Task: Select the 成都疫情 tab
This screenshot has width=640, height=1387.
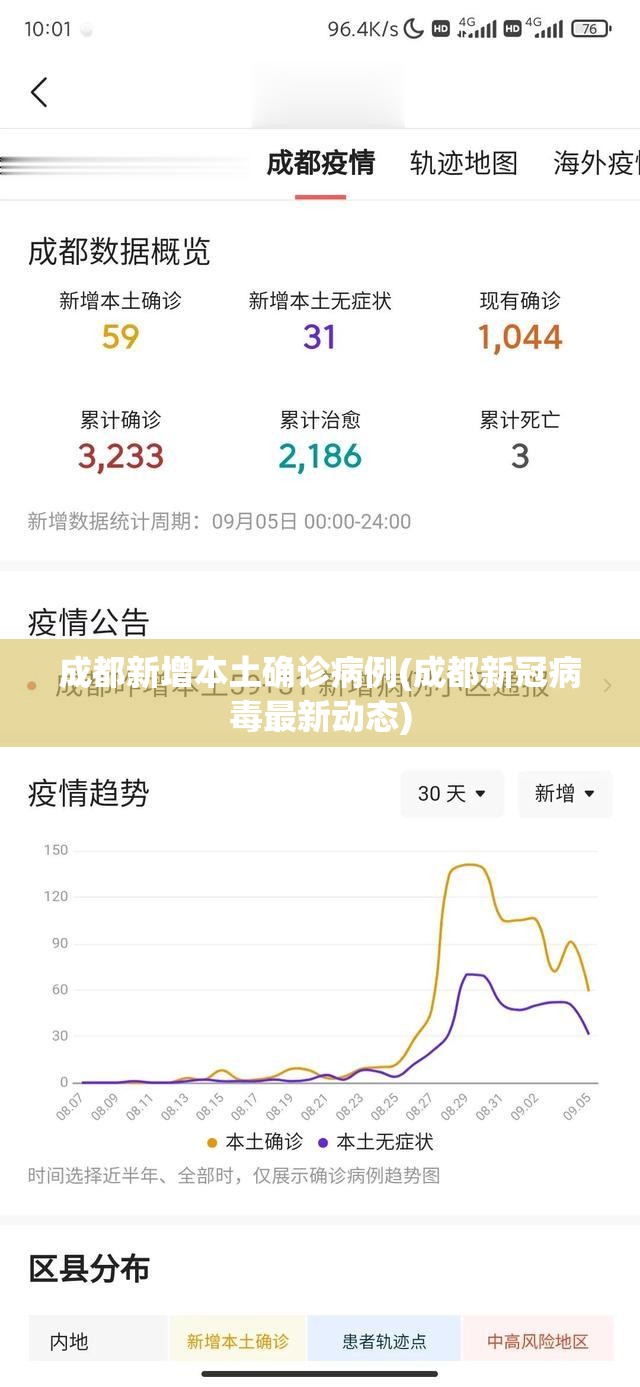Action: pyautogui.click(x=320, y=162)
